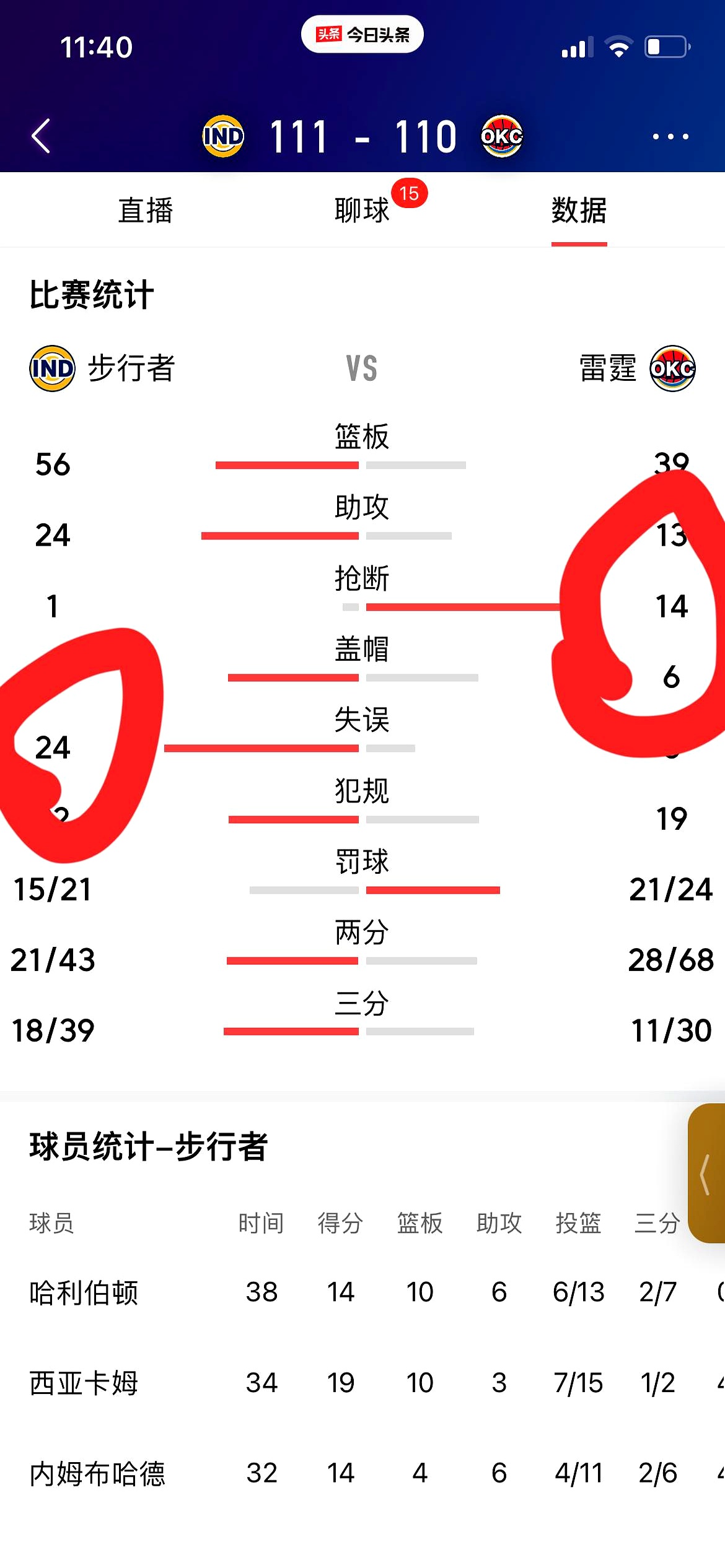Open player row 哈利伯顿
Viewport: 725px width, 1568px height.
(x=84, y=1292)
